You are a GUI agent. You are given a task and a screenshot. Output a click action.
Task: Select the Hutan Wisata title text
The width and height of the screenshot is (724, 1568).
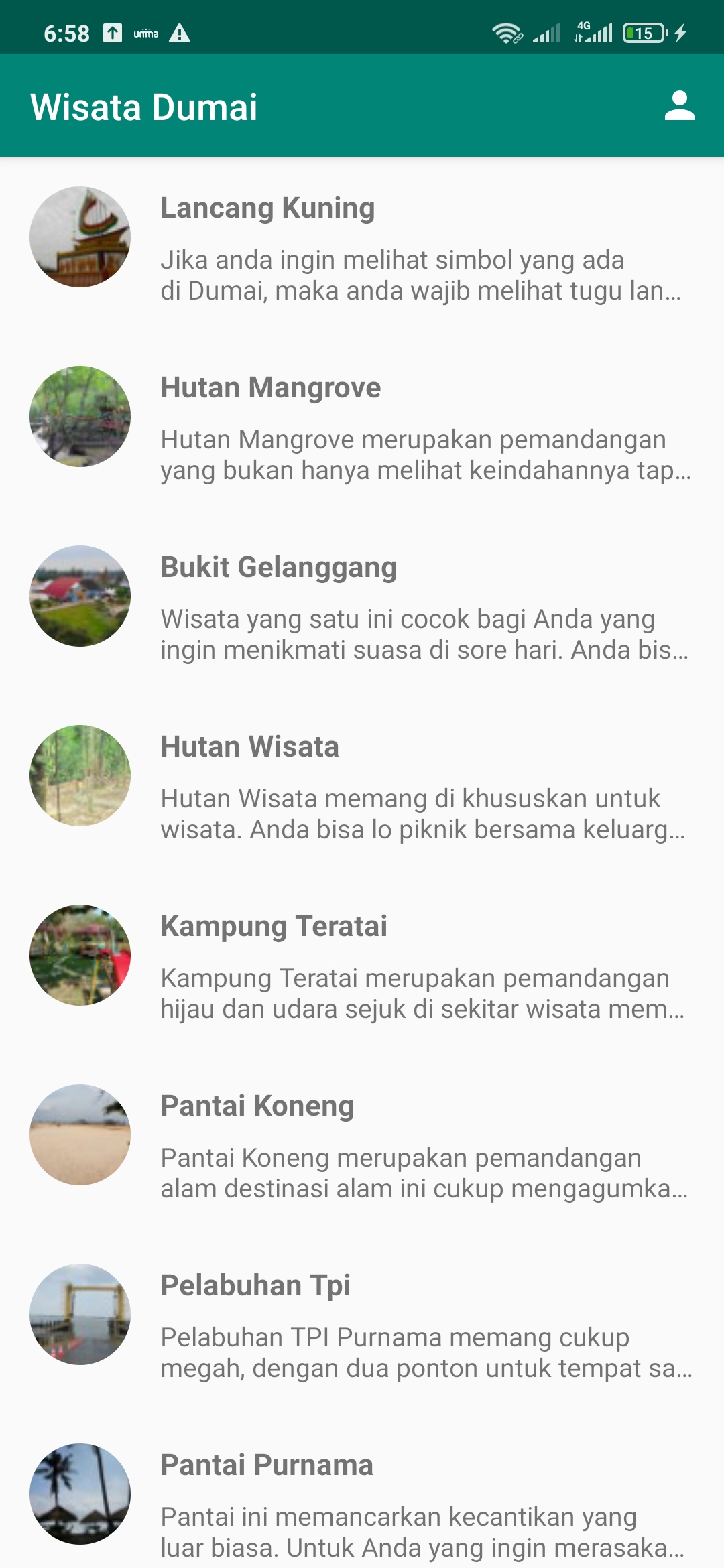[249, 747]
